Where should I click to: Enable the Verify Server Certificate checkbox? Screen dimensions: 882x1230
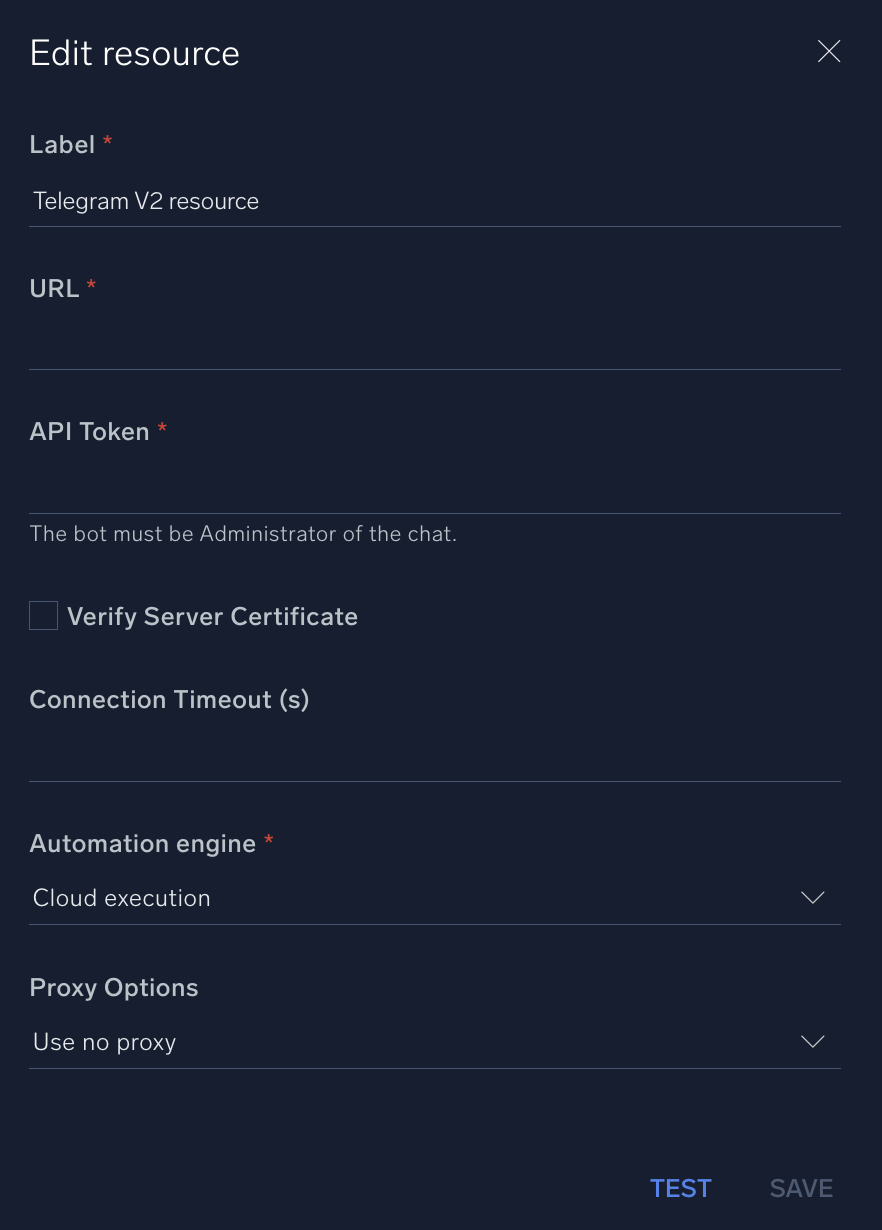43,615
